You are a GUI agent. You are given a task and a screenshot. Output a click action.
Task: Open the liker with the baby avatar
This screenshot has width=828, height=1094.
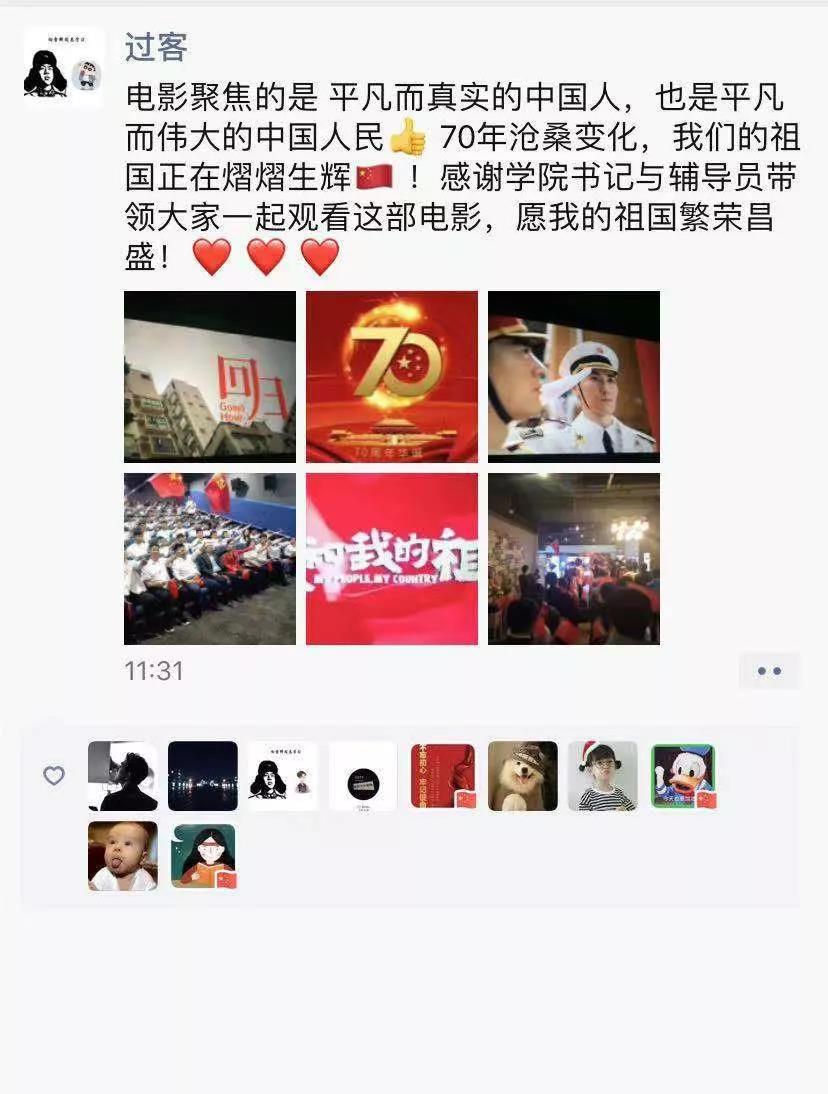tap(123, 856)
